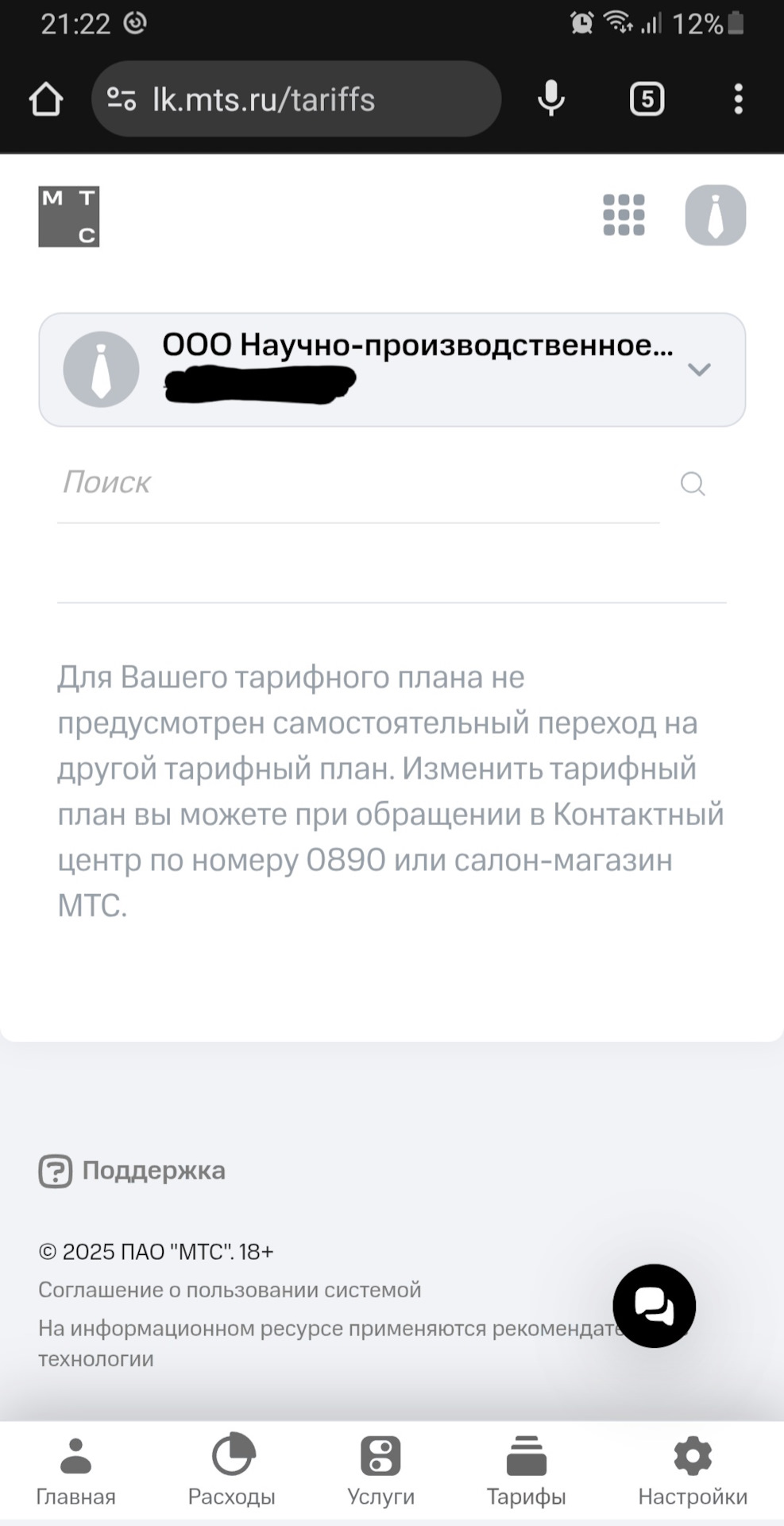The image size is (784, 1526).
Task: Expand the ООО Научно-производственное account selector
Action: pos(698,370)
